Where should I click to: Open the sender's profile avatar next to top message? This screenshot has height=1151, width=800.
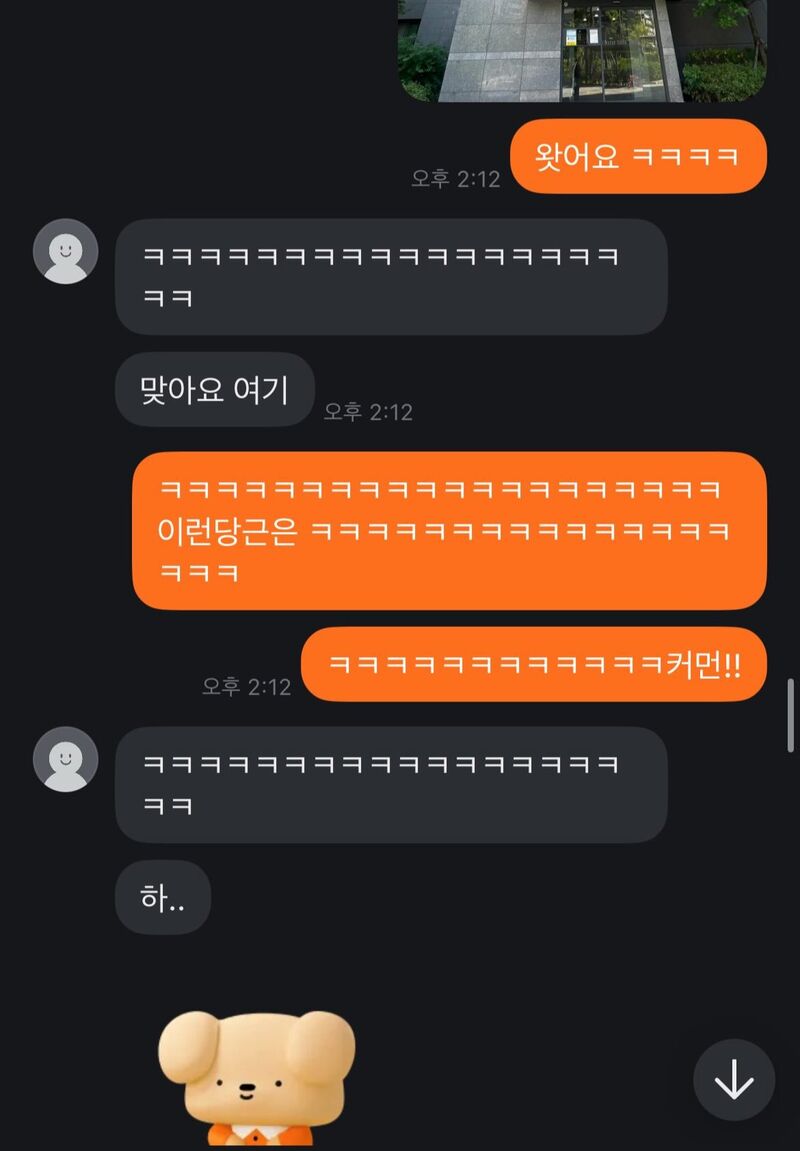click(64, 253)
